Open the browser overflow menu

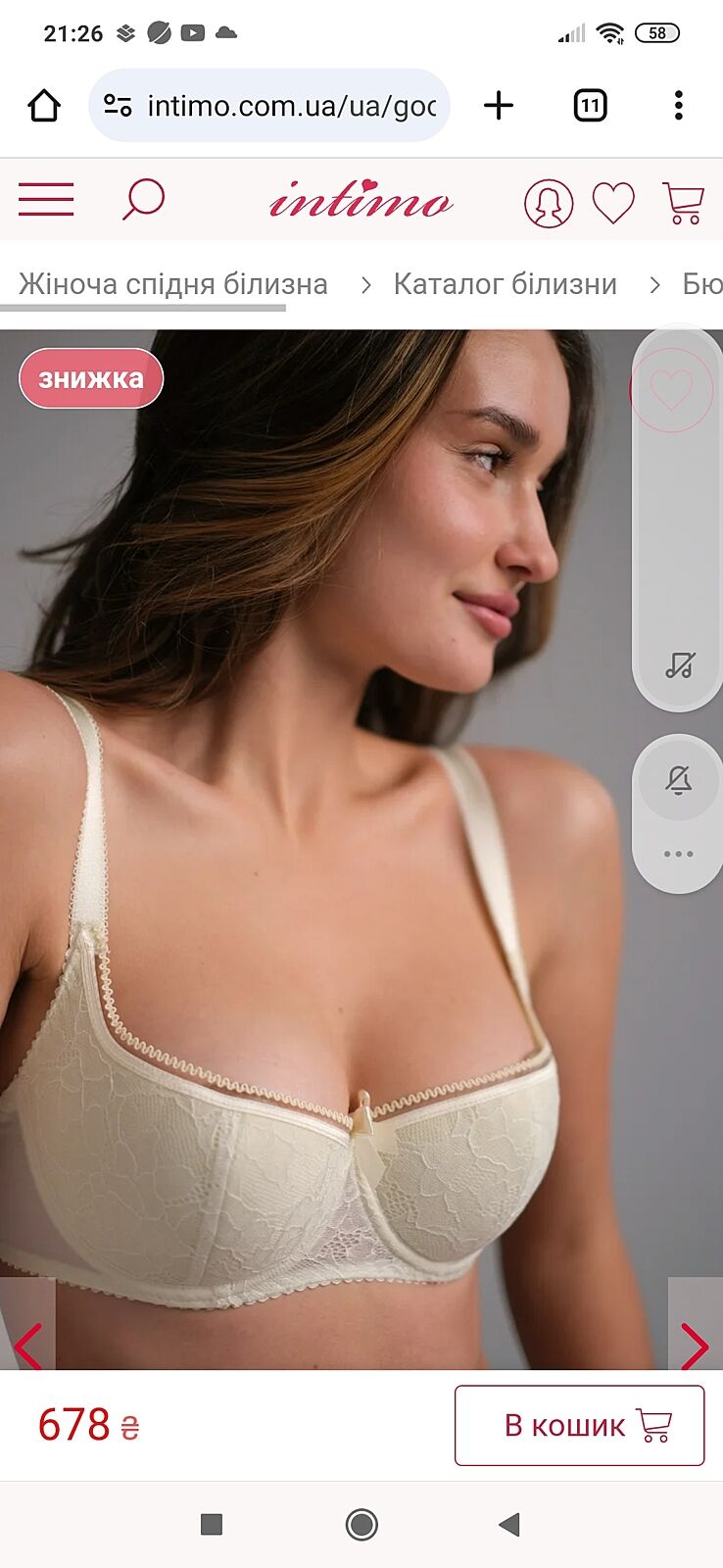coord(678,106)
